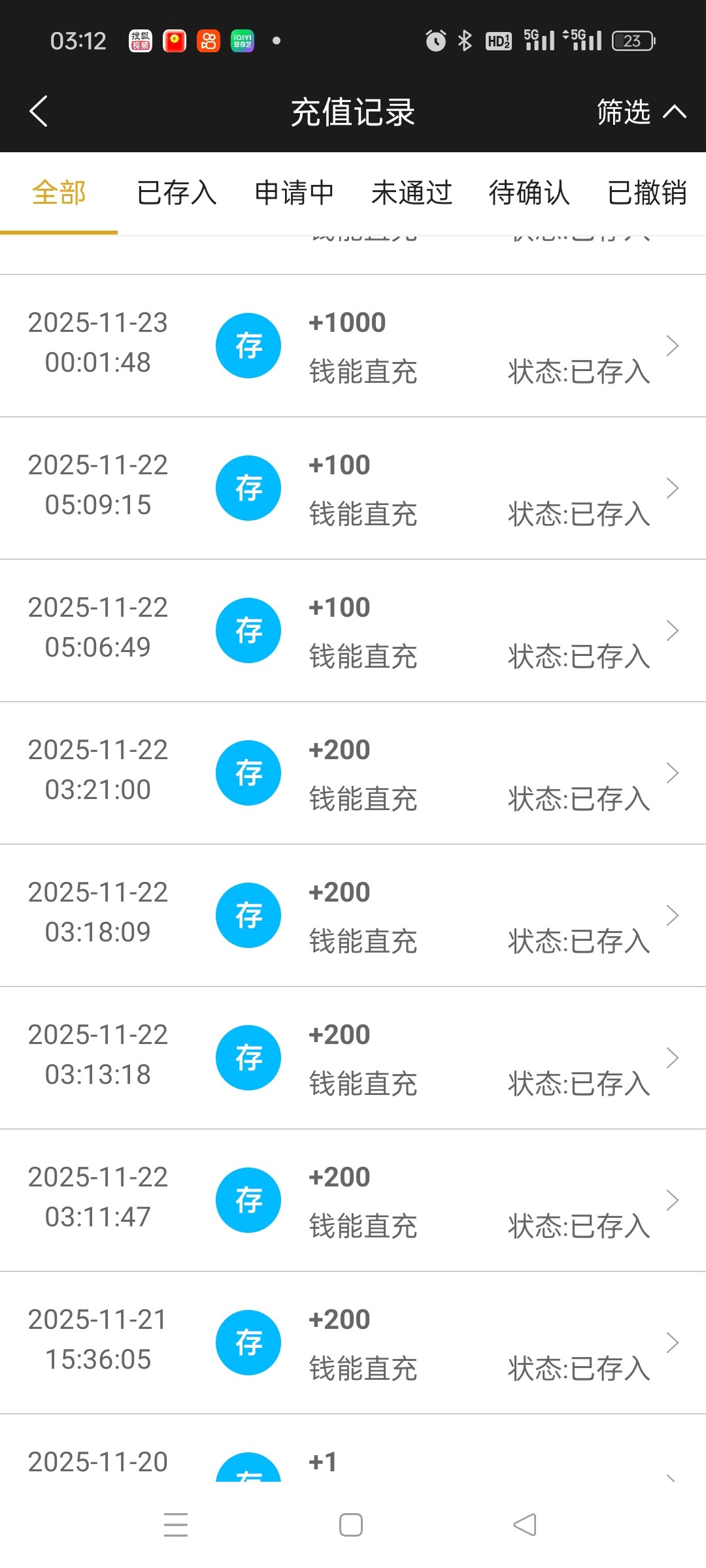706x1568 pixels.
Task: Go back from 充值记录 page
Action: pyautogui.click(x=39, y=111)
